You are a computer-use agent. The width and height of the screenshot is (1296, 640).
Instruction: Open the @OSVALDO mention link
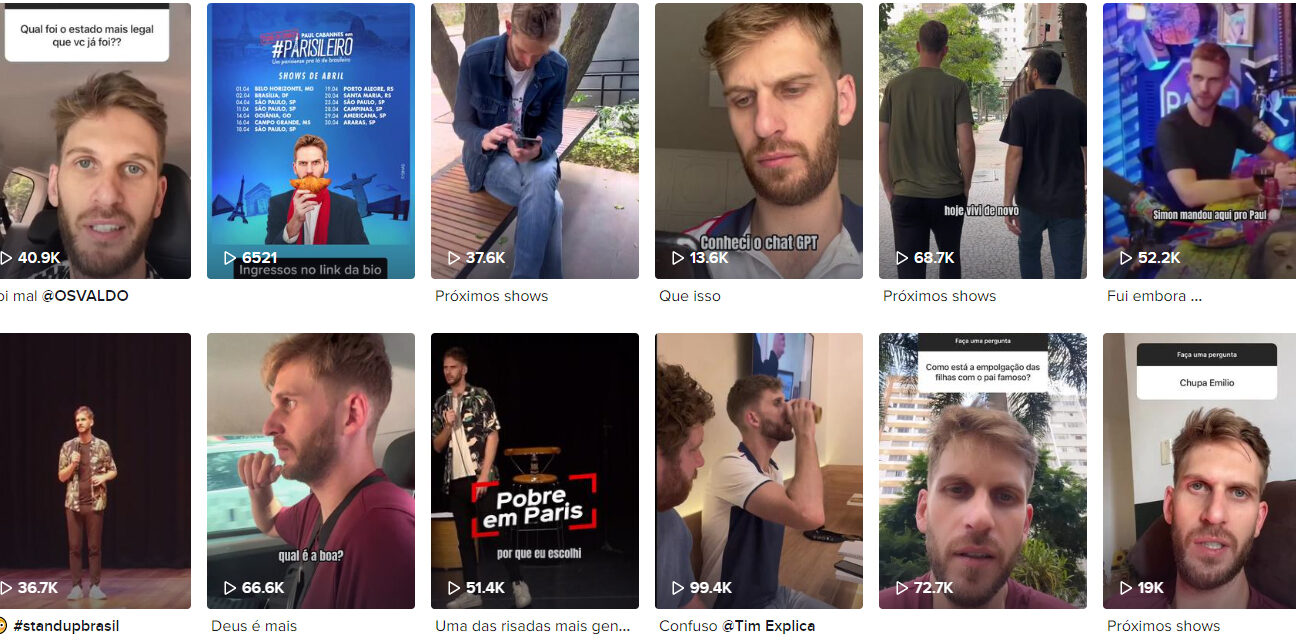[x=85, y=296]
